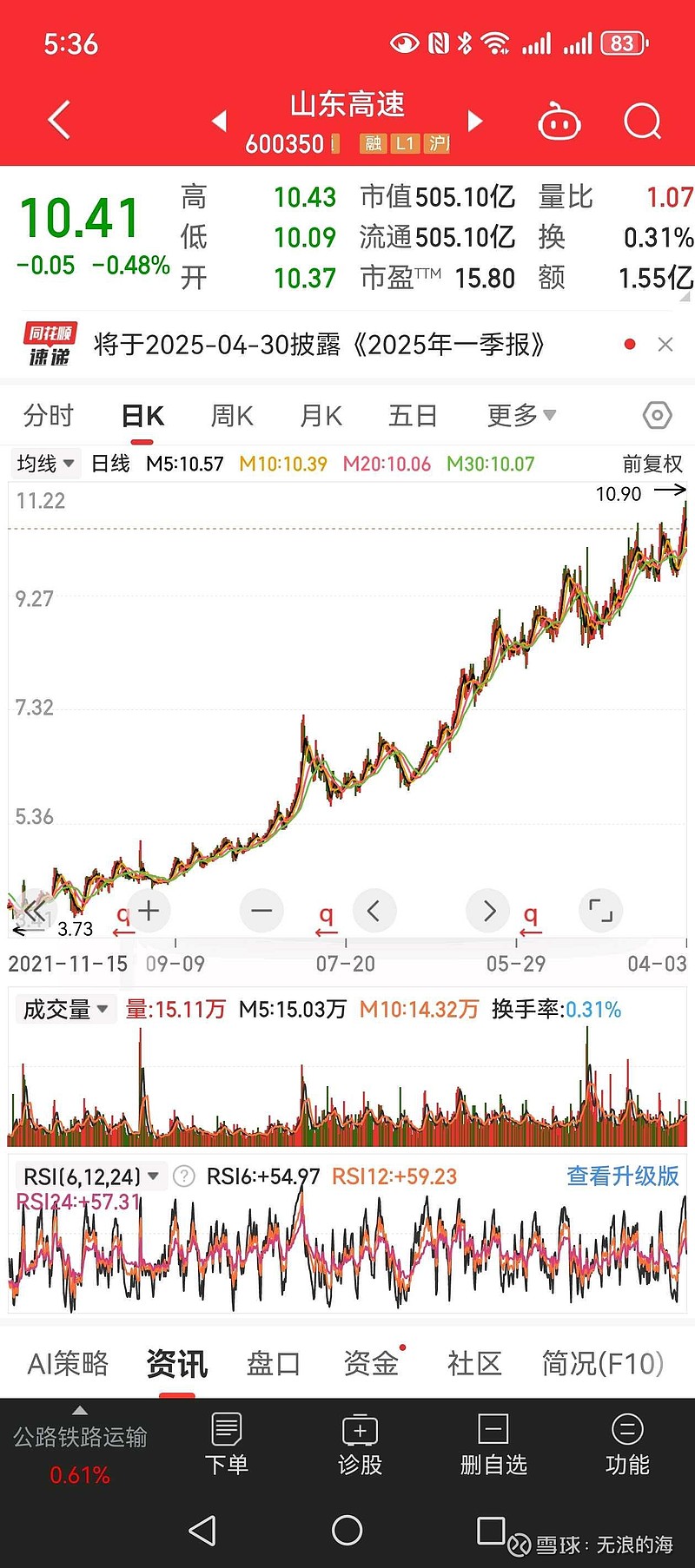Open the chart settings gear
This screenshot has width=695, height=1568.
coord(657,416)
